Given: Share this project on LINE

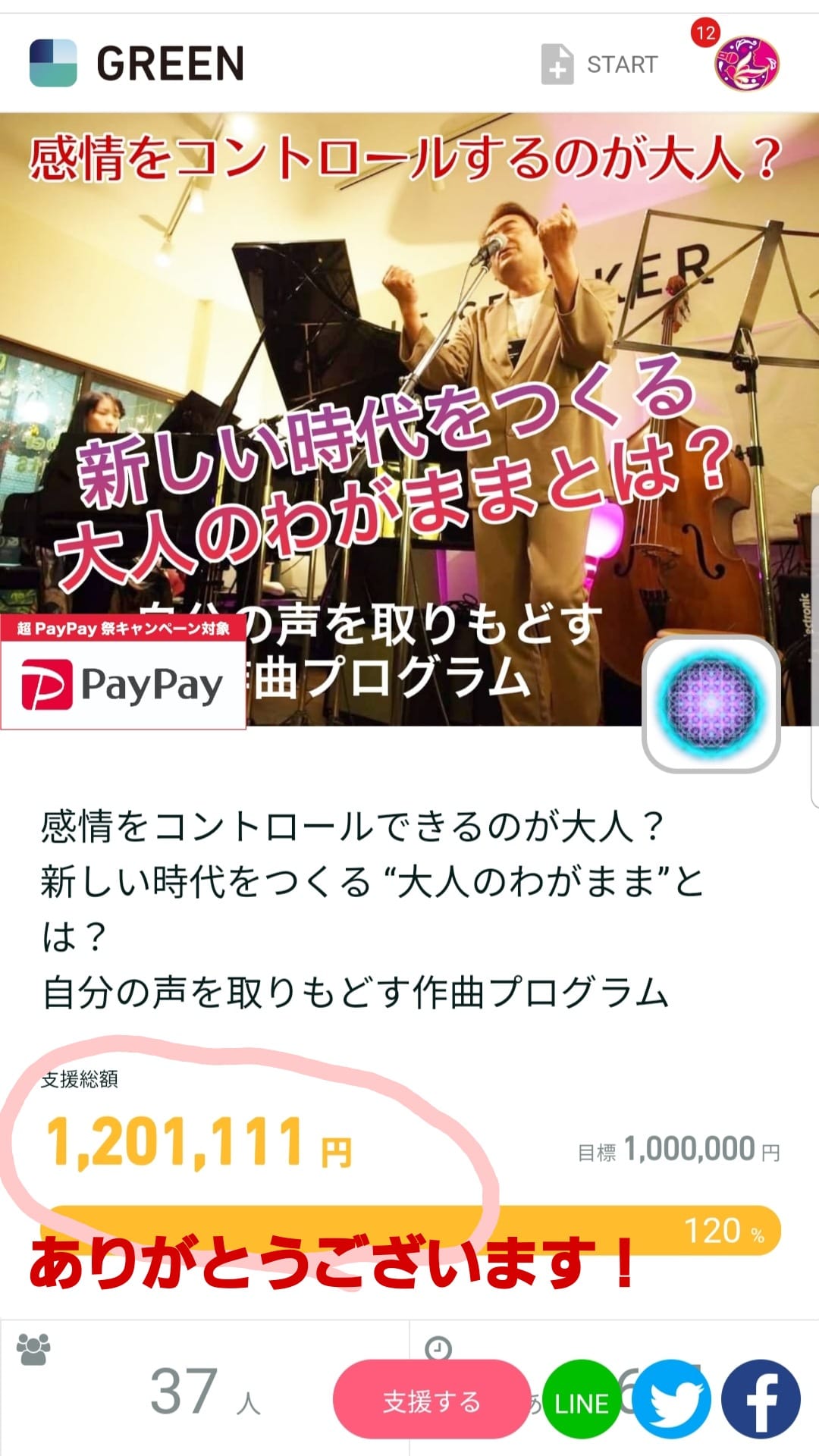Looking at the screenshot, I should pyautogui.click(x=581, y=1401).
